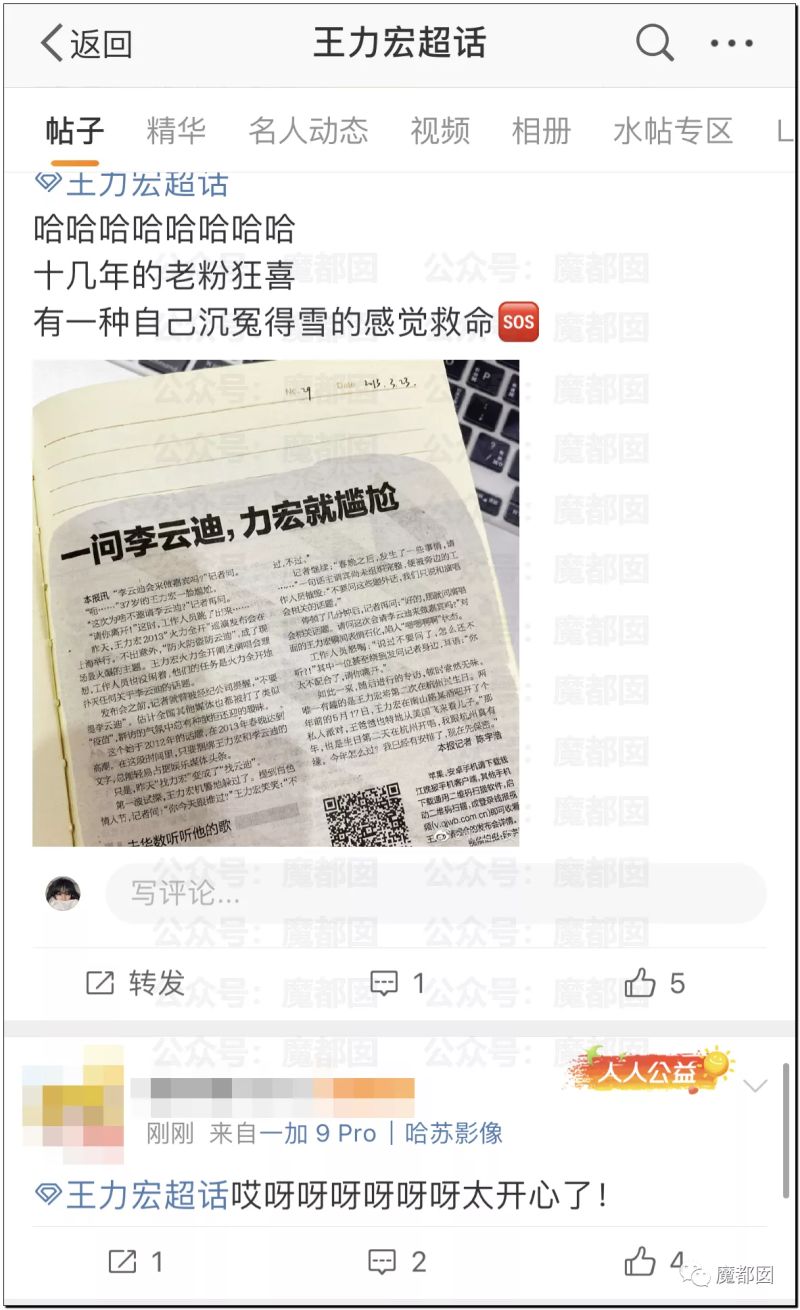Open the search icon in the header
The height and width of the screenshot is (1310, 800).
tap(655, 43)
